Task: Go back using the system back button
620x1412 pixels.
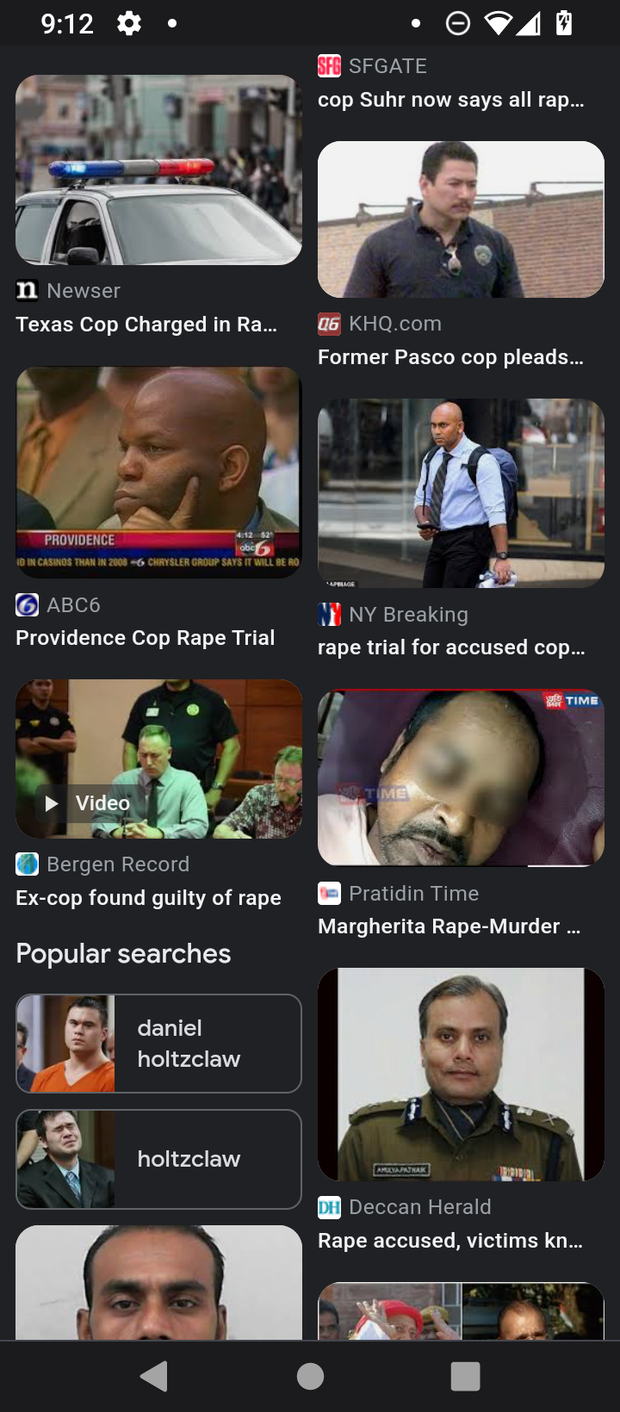Action: click(x=154, y=1376)
